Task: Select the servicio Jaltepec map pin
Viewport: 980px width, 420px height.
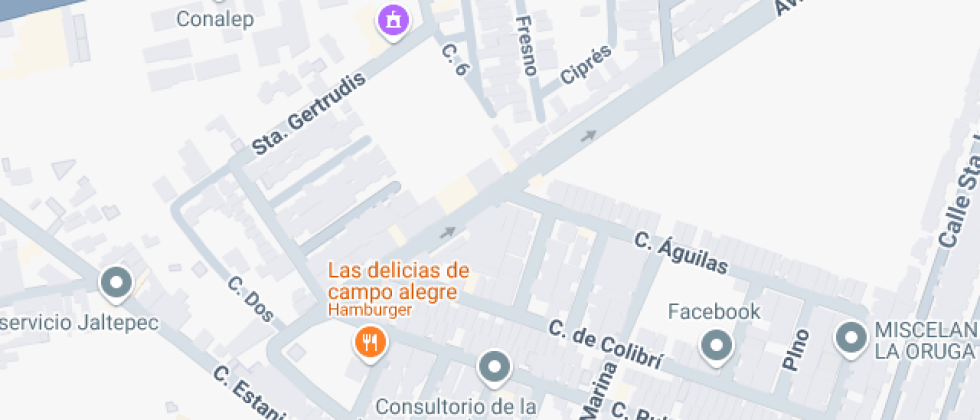Action: (x=117, y=284)
